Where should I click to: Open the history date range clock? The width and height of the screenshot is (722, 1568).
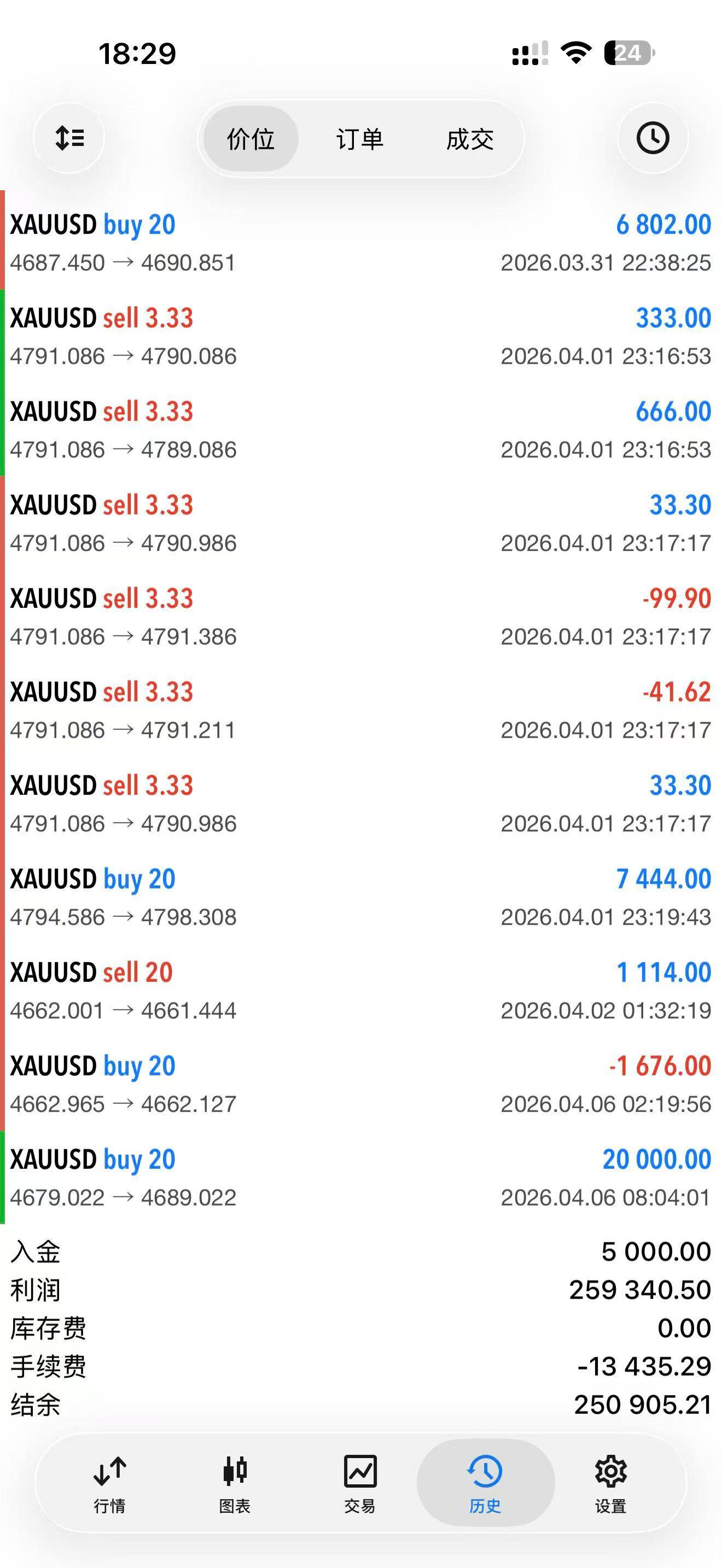(653, 138)
